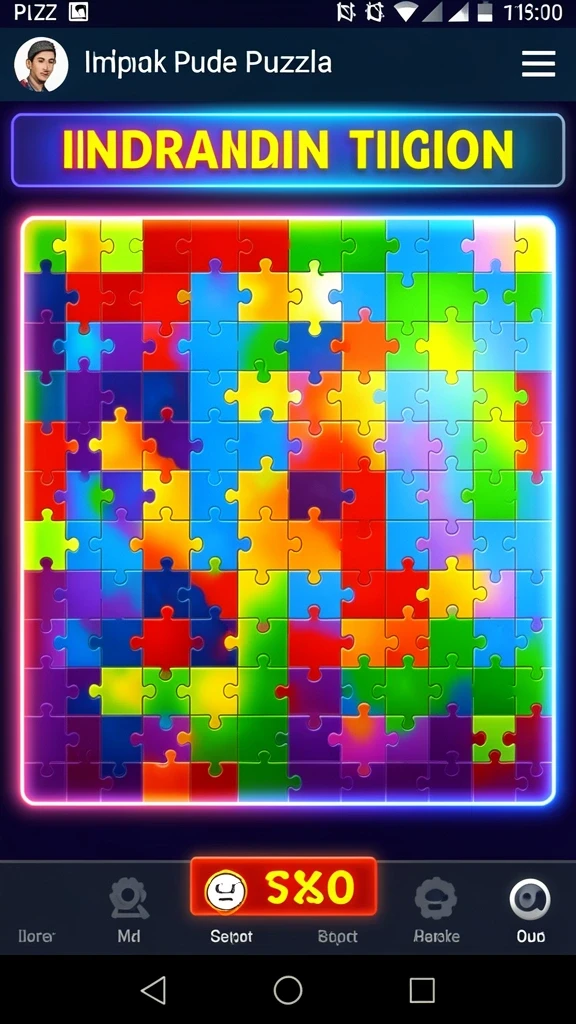Open the hamburger menu
Image resolution: width=576 pixels, height=1024 pixels.
[538, 64]
